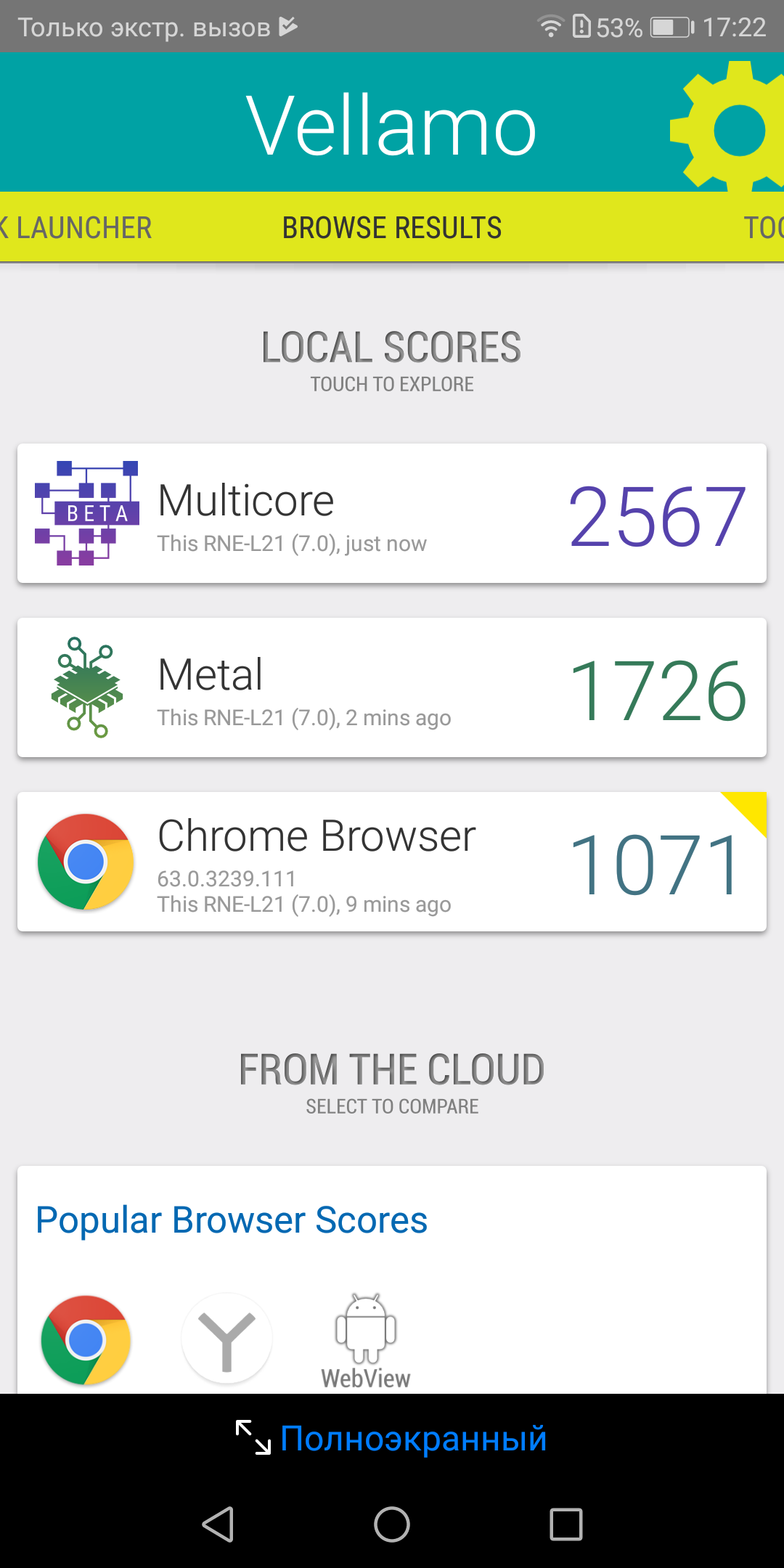Explore the Metal score result

[x=392, y=687]
